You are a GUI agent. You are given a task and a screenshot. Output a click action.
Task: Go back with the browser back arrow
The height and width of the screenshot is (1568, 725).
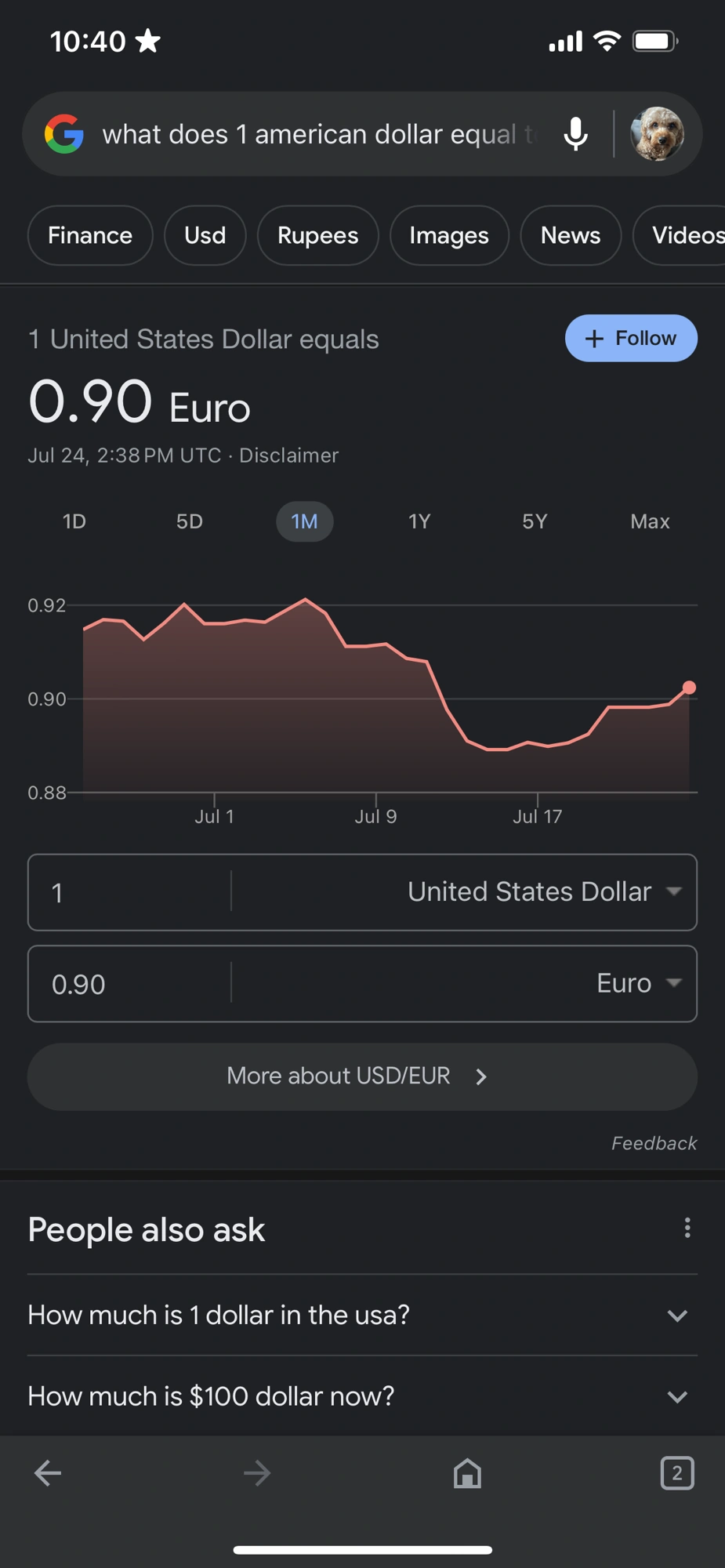(48, 1473)
